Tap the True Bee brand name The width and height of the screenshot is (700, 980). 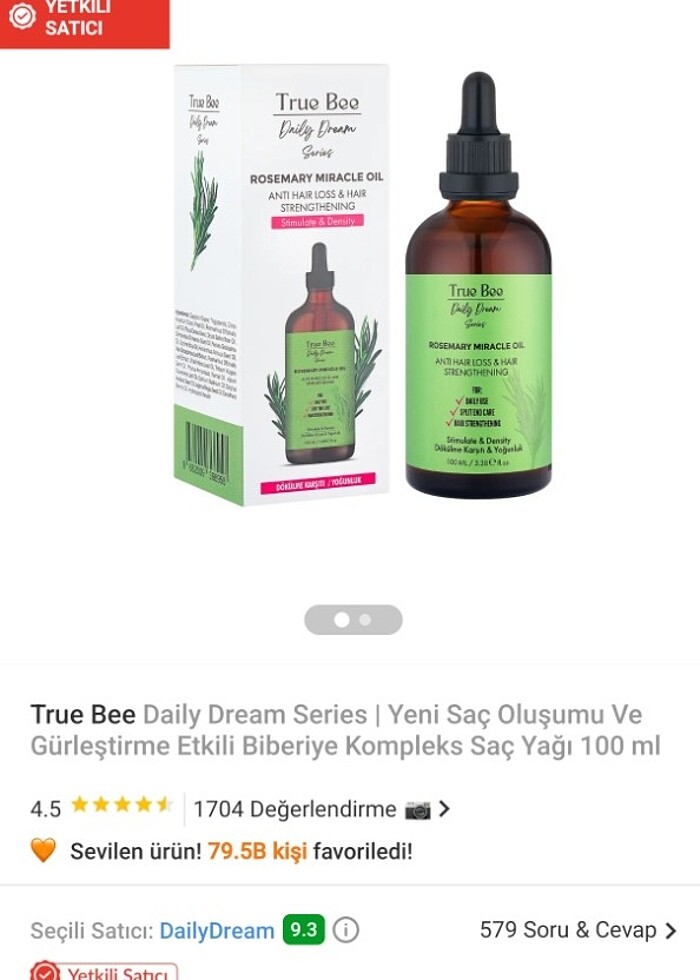(83, 715)
